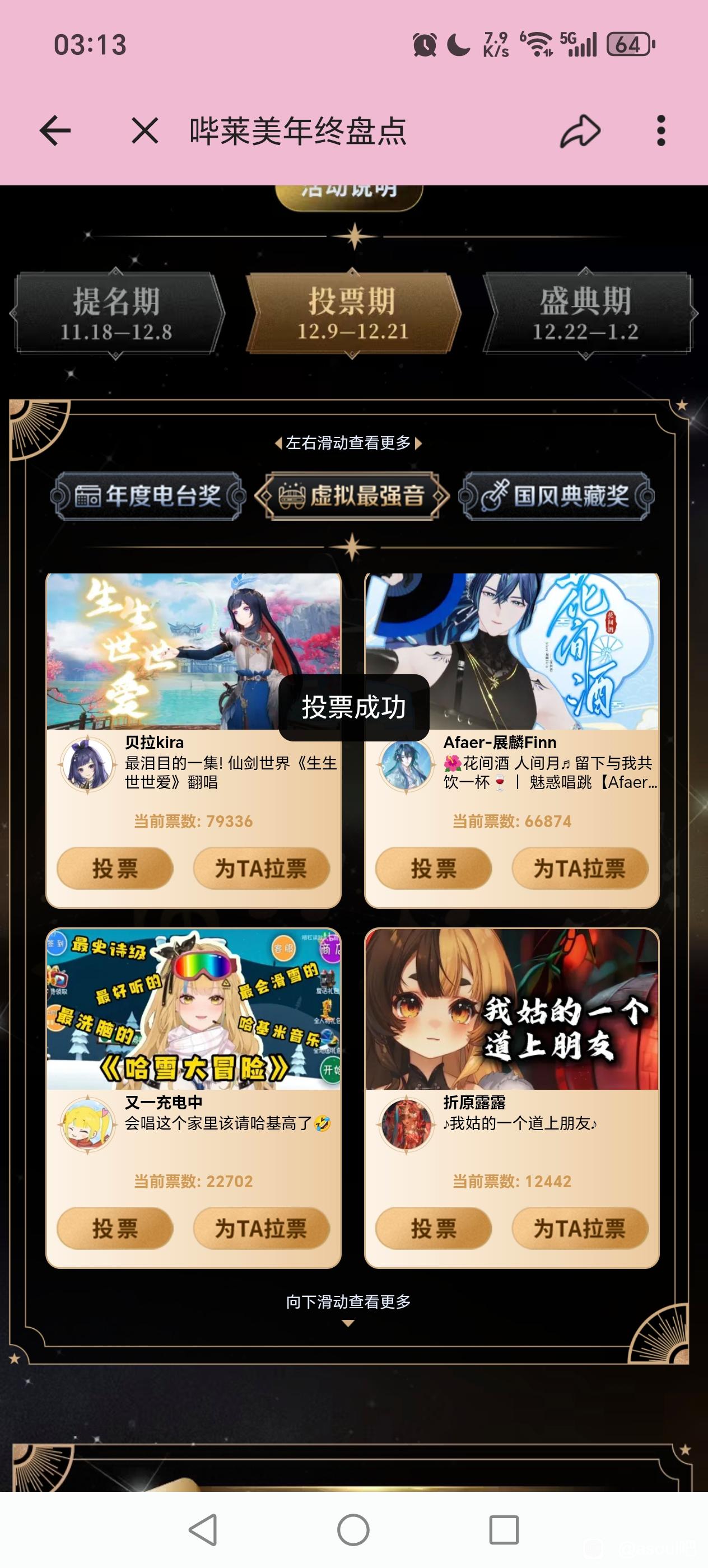Viewport: 708px width, 1568px height.
Task: Close the 哔莱美年终盘点 page
Action: (x=145, y=131)
